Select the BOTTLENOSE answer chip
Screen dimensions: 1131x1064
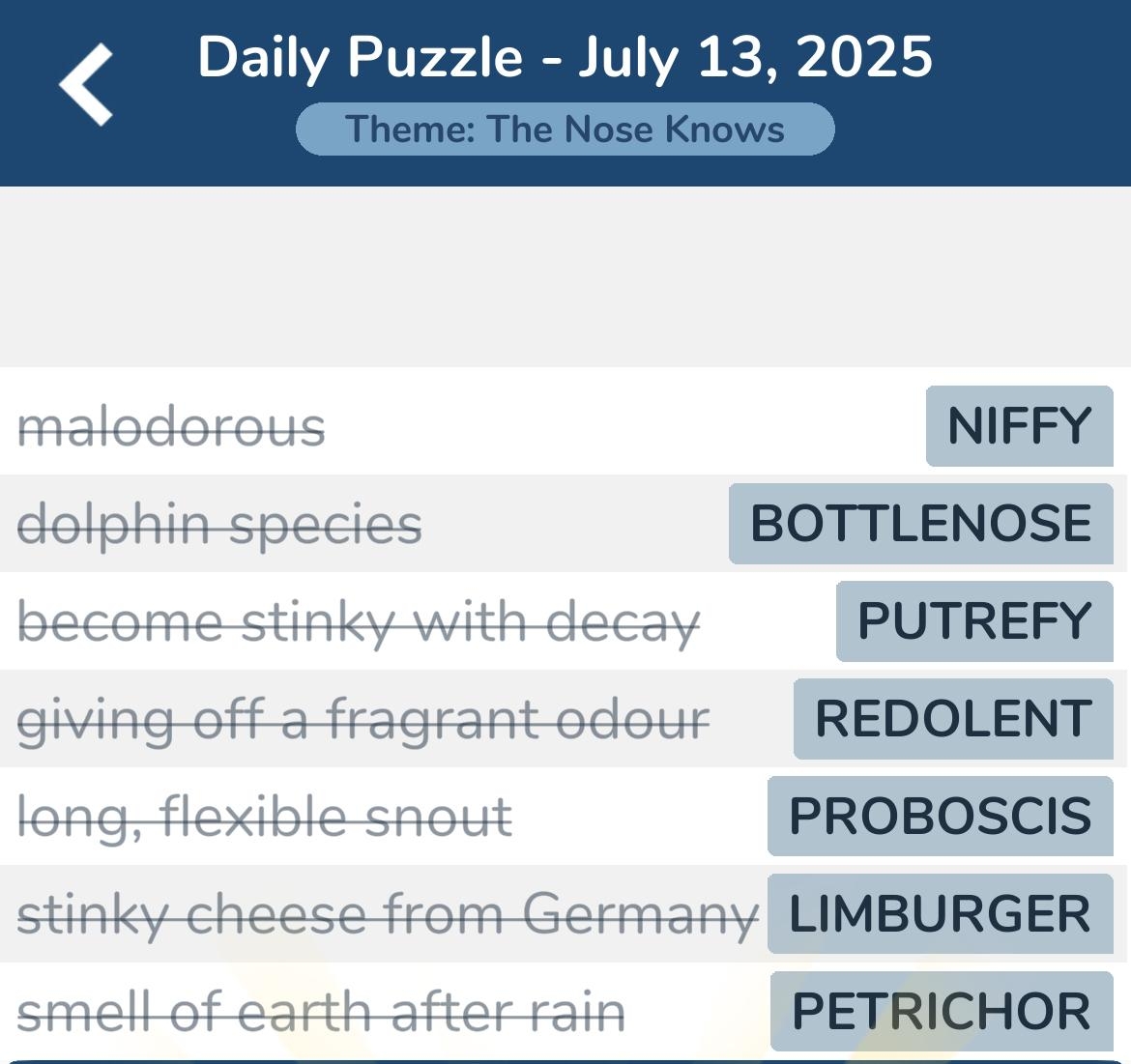point(920,524)
